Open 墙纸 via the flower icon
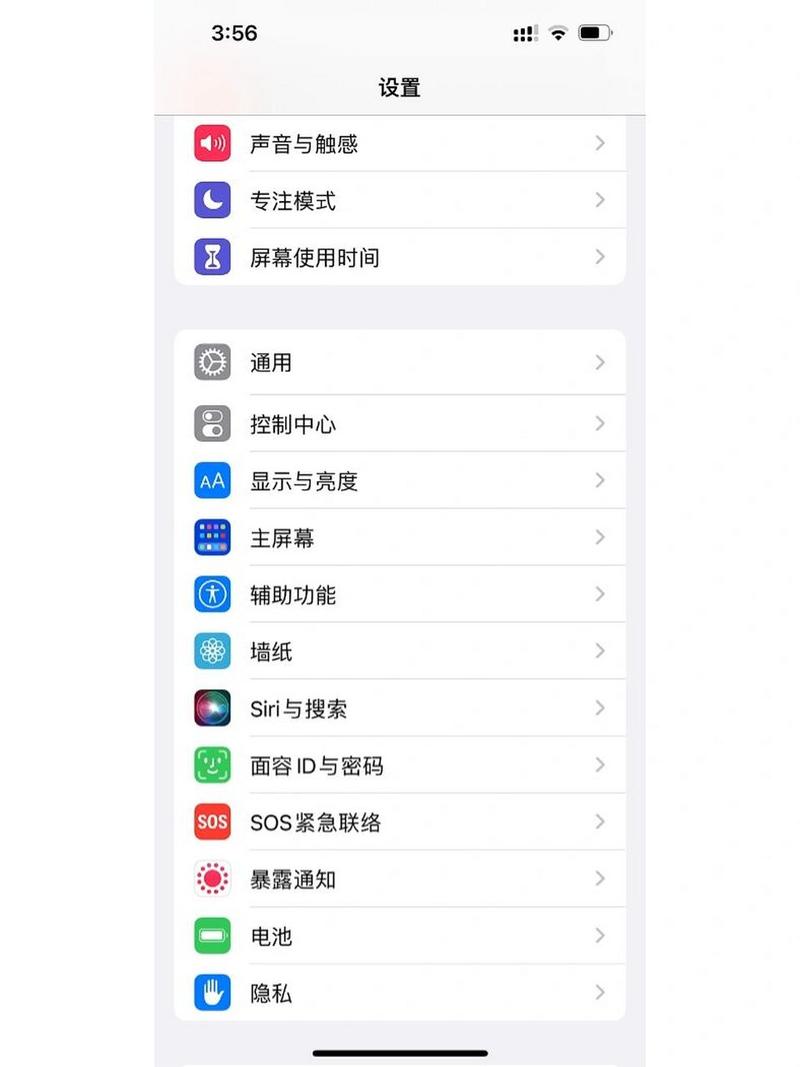 point(211,651)
